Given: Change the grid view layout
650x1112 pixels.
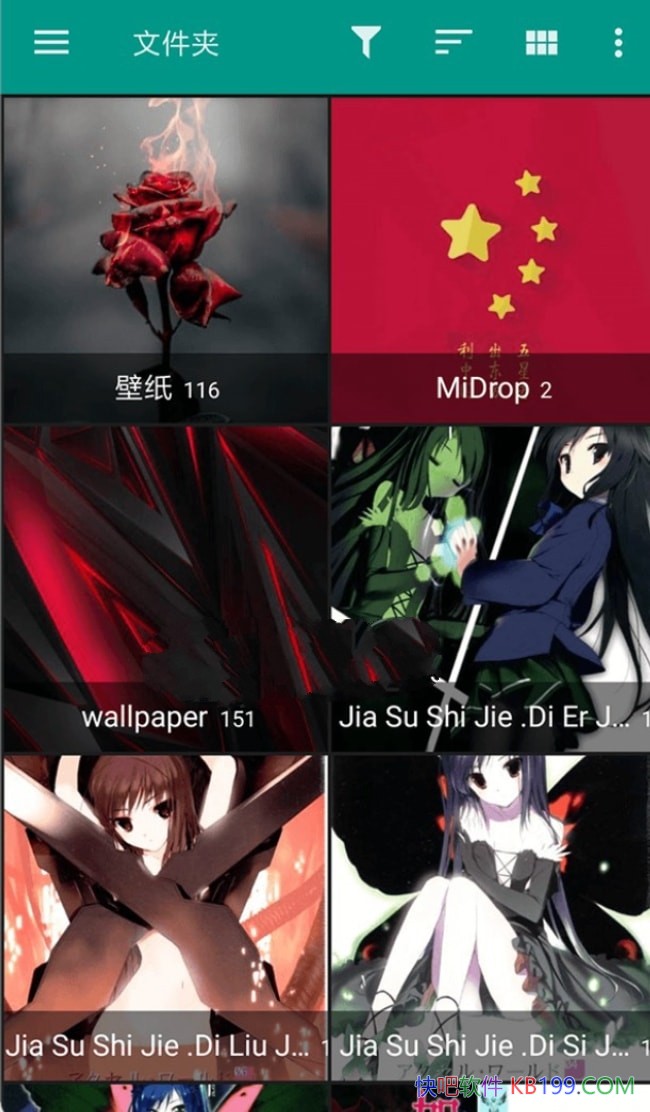Looking at the screenshot, I should pos(541,42).
